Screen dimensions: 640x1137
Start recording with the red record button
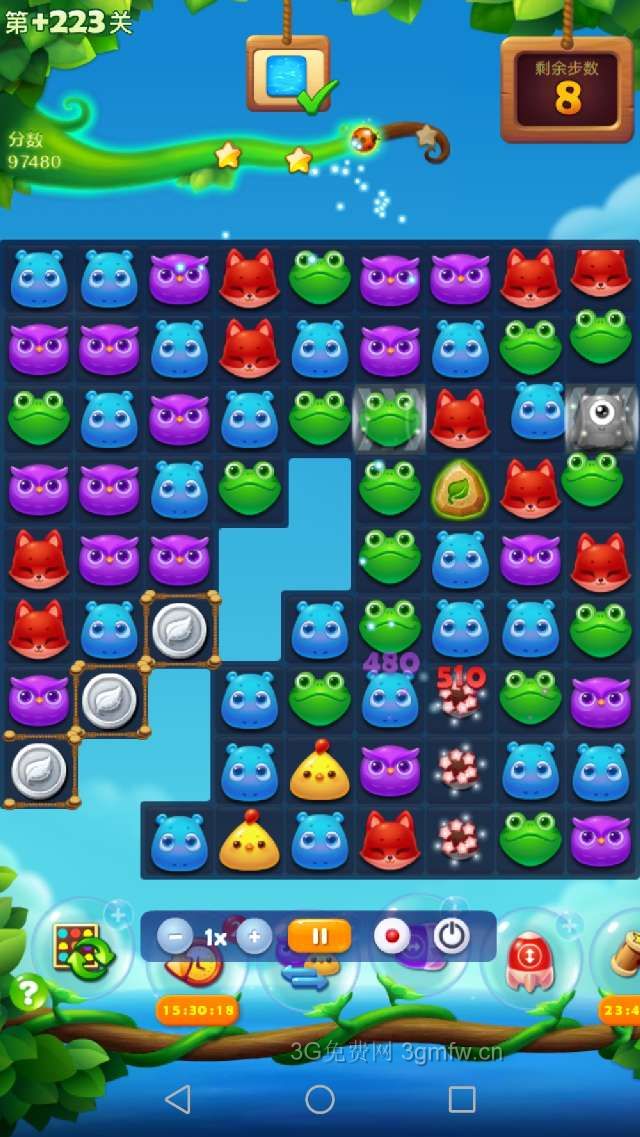[x=392, y=937]
